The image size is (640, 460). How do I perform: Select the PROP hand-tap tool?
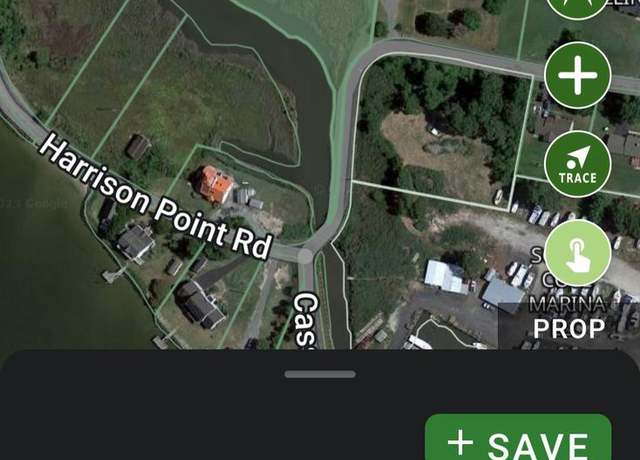pos(578,254)
